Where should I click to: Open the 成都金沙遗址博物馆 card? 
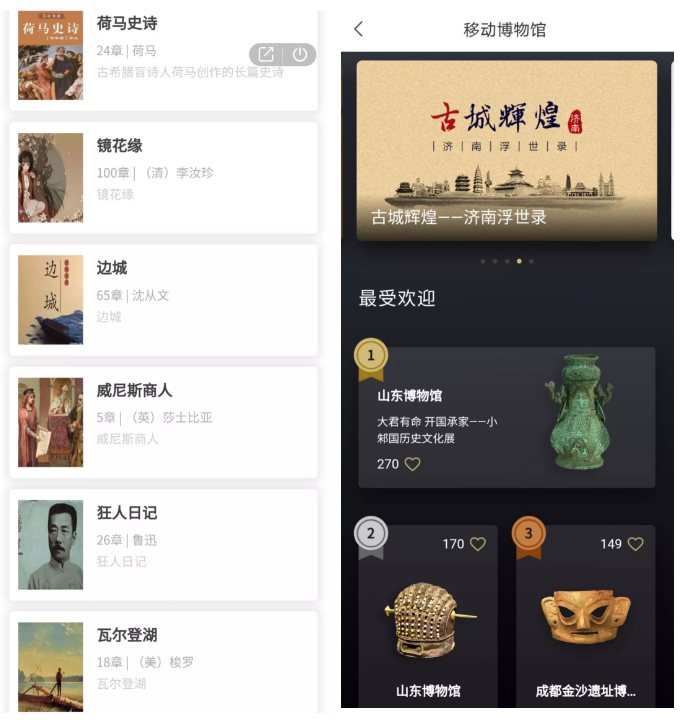point(585,620)
